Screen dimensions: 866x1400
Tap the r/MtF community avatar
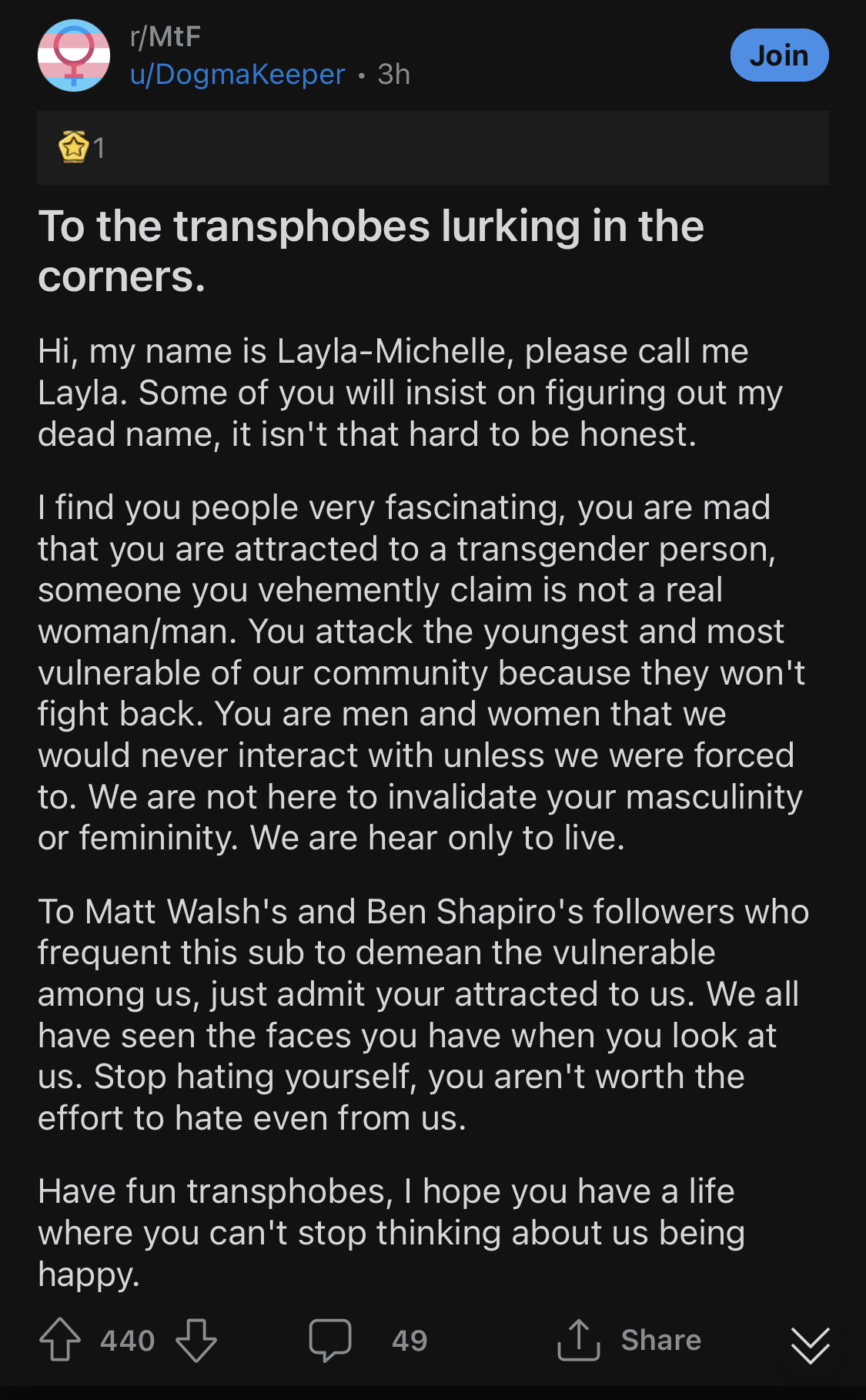point(74,55)
